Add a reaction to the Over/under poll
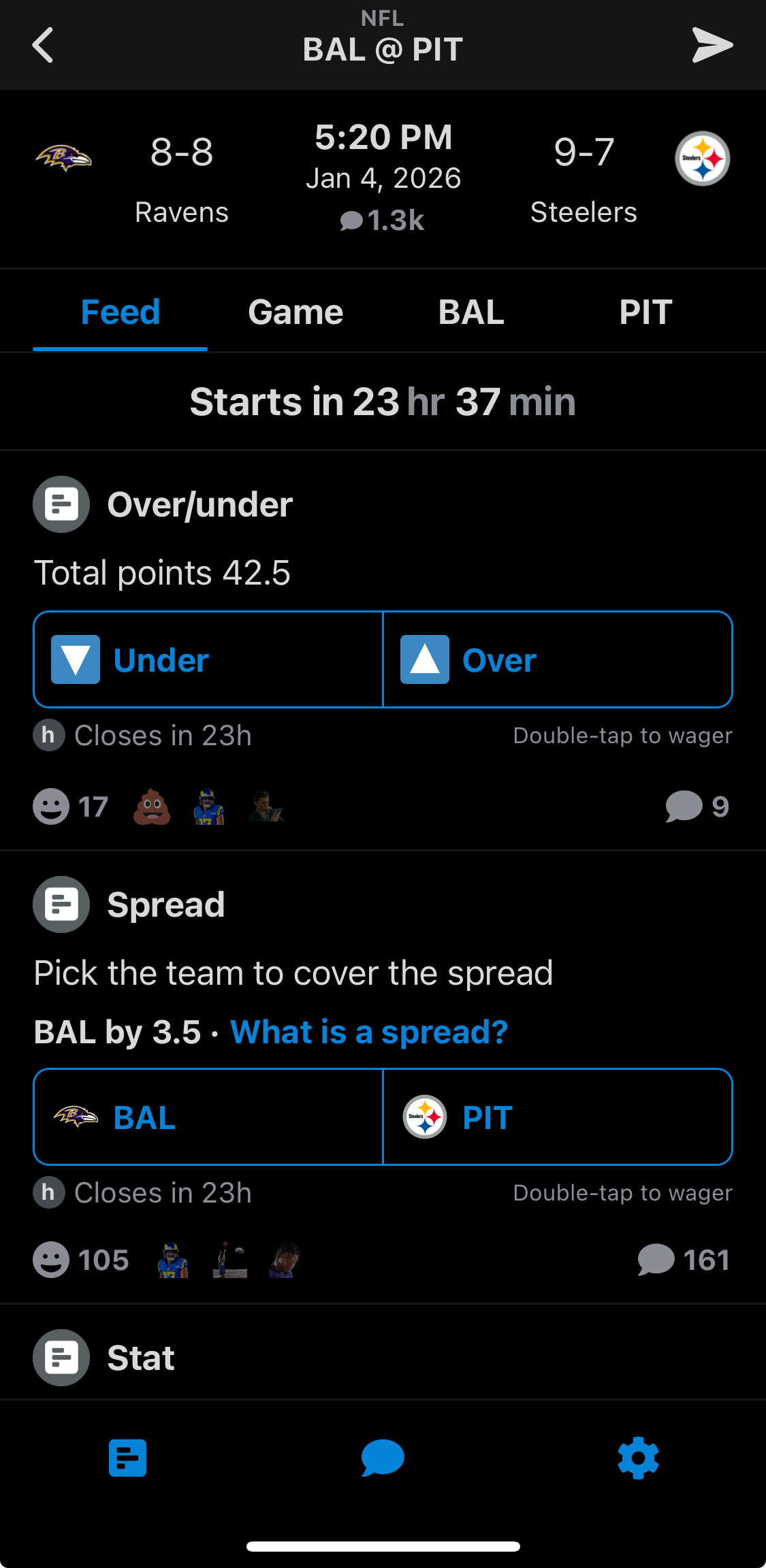766x1568 pixels. tap(52, 806)
